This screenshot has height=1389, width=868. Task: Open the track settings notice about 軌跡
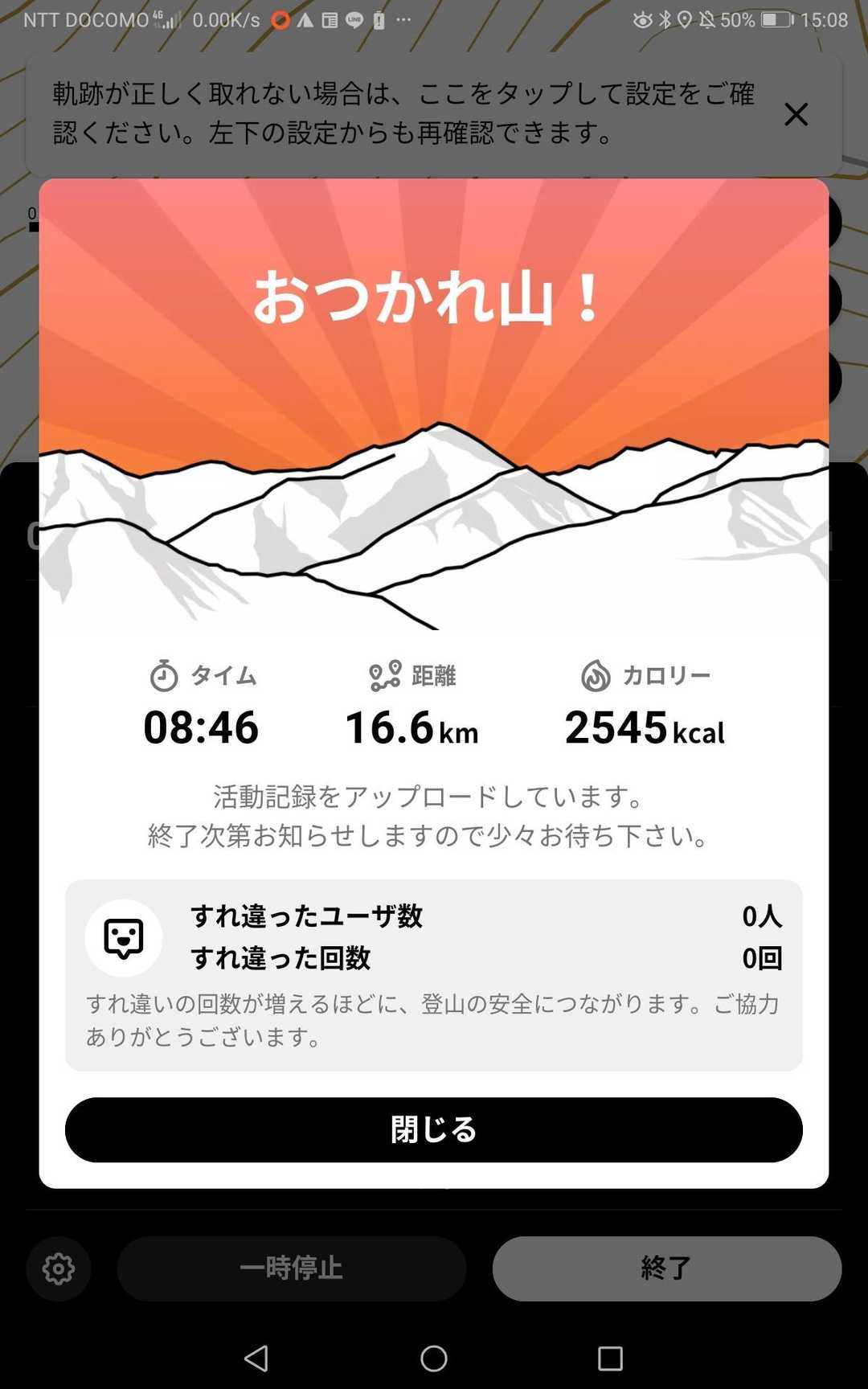[402, 113]
